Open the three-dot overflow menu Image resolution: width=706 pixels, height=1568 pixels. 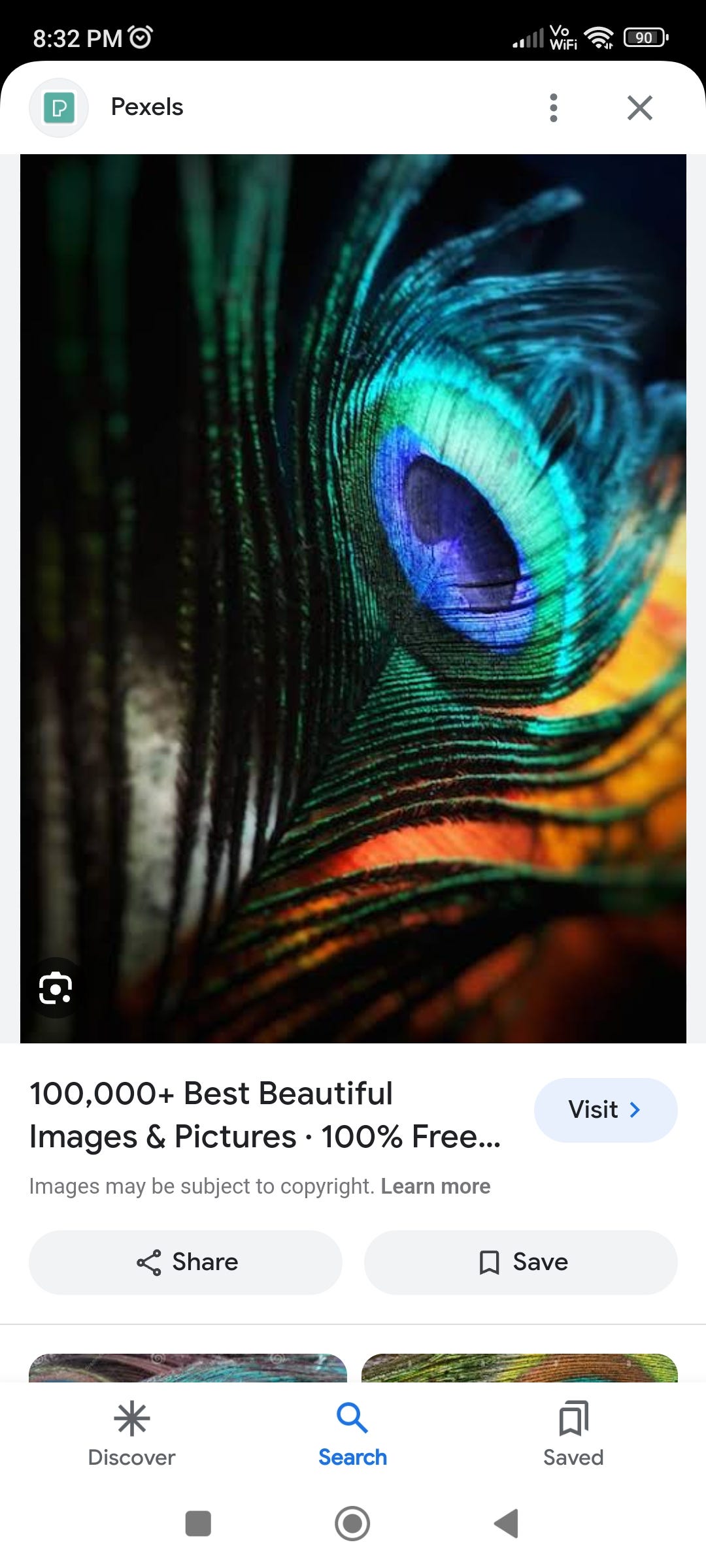554,108
